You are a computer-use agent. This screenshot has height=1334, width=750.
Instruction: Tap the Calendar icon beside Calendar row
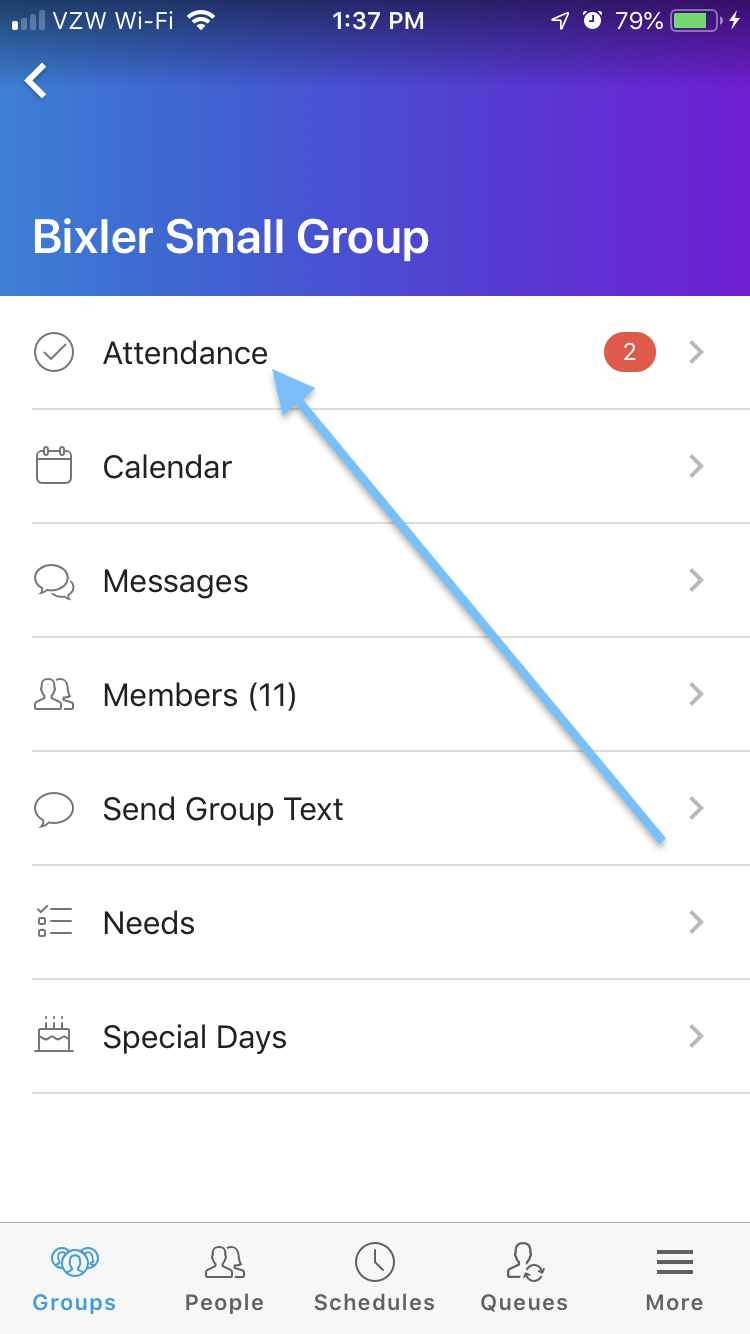pyautogui.click(x=55, y=466)
